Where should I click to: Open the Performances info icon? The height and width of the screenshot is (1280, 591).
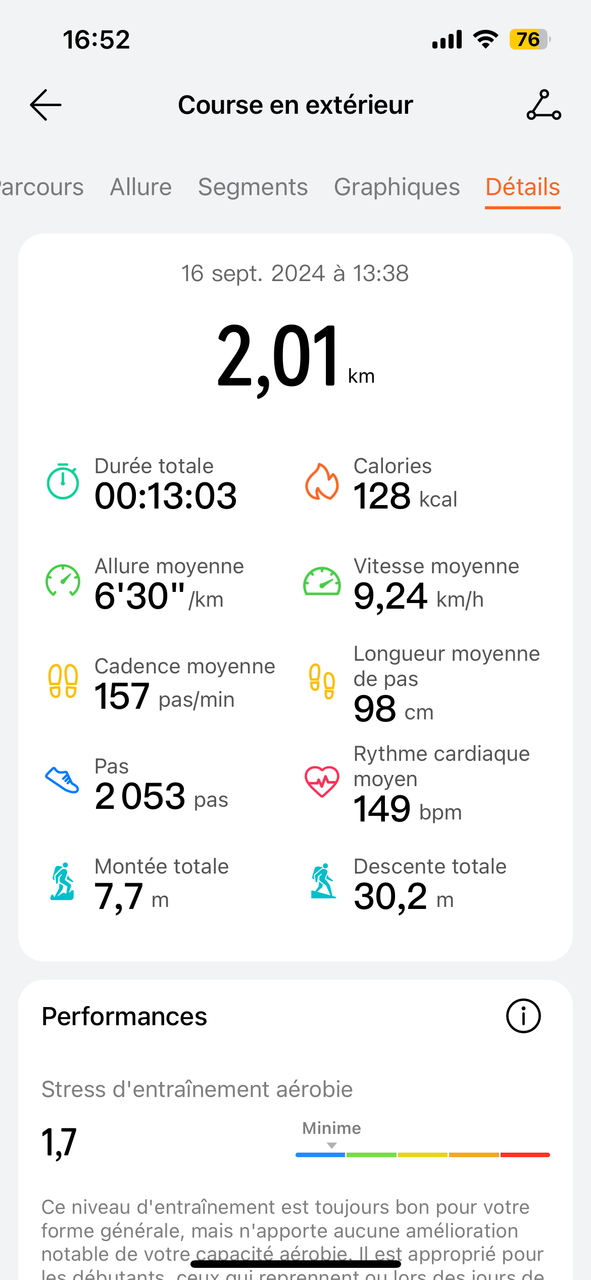pyautogui.click(x=523, y=1016)
